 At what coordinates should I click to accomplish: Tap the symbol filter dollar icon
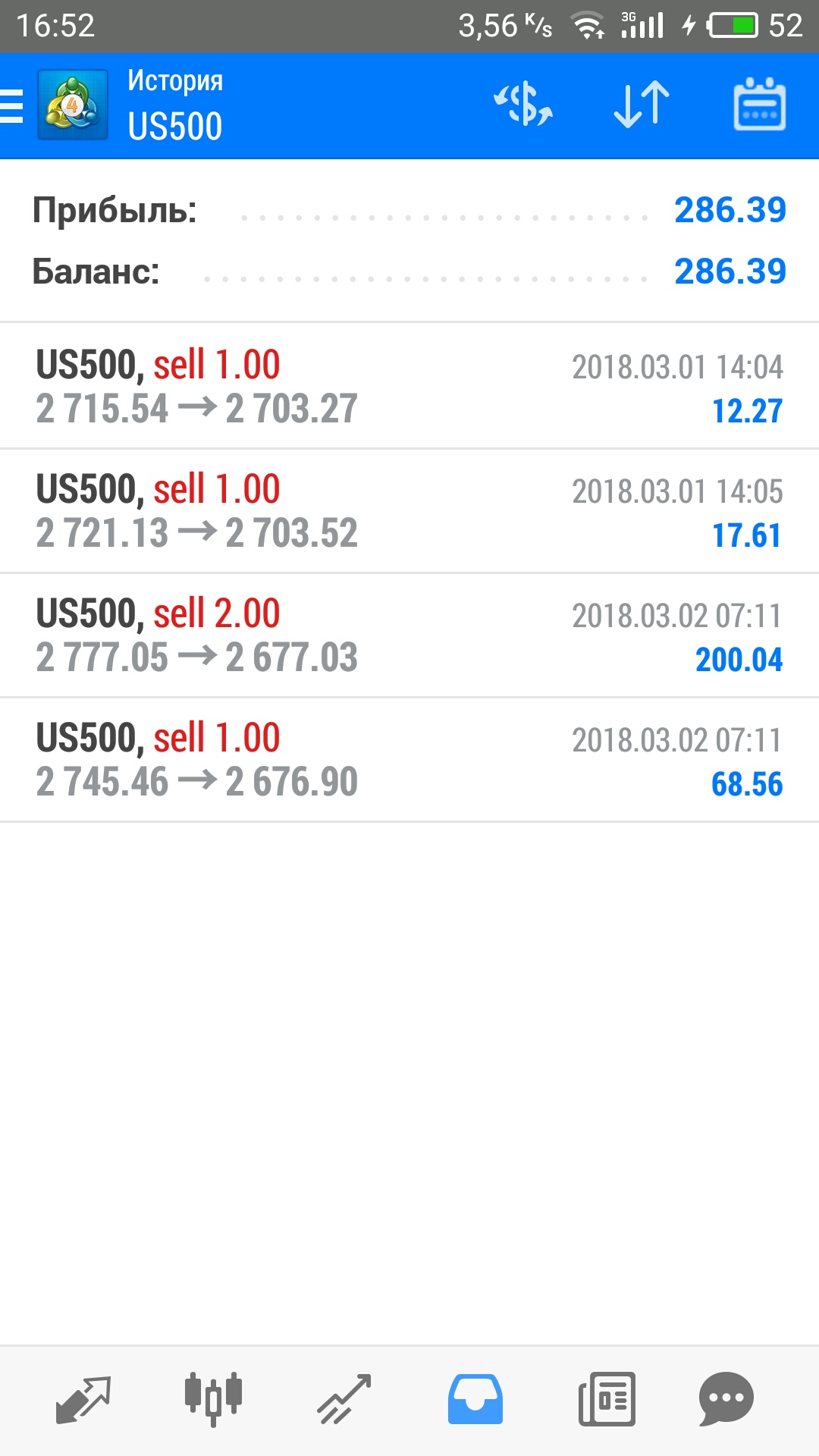pyautogui.click(x=523, y=105)
